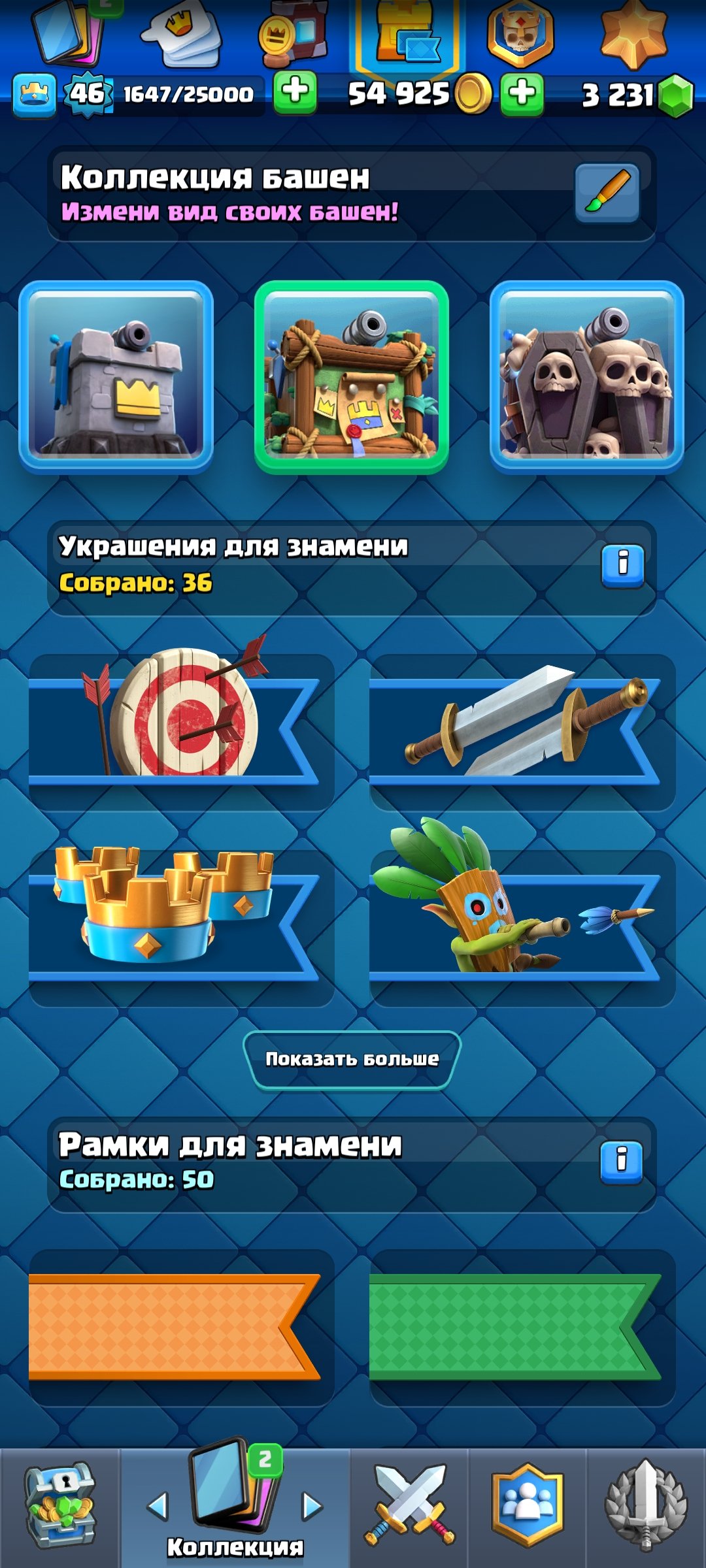Edit tower skins with the paintbrush button
The image size is (706, 1568).
point(607,193)
